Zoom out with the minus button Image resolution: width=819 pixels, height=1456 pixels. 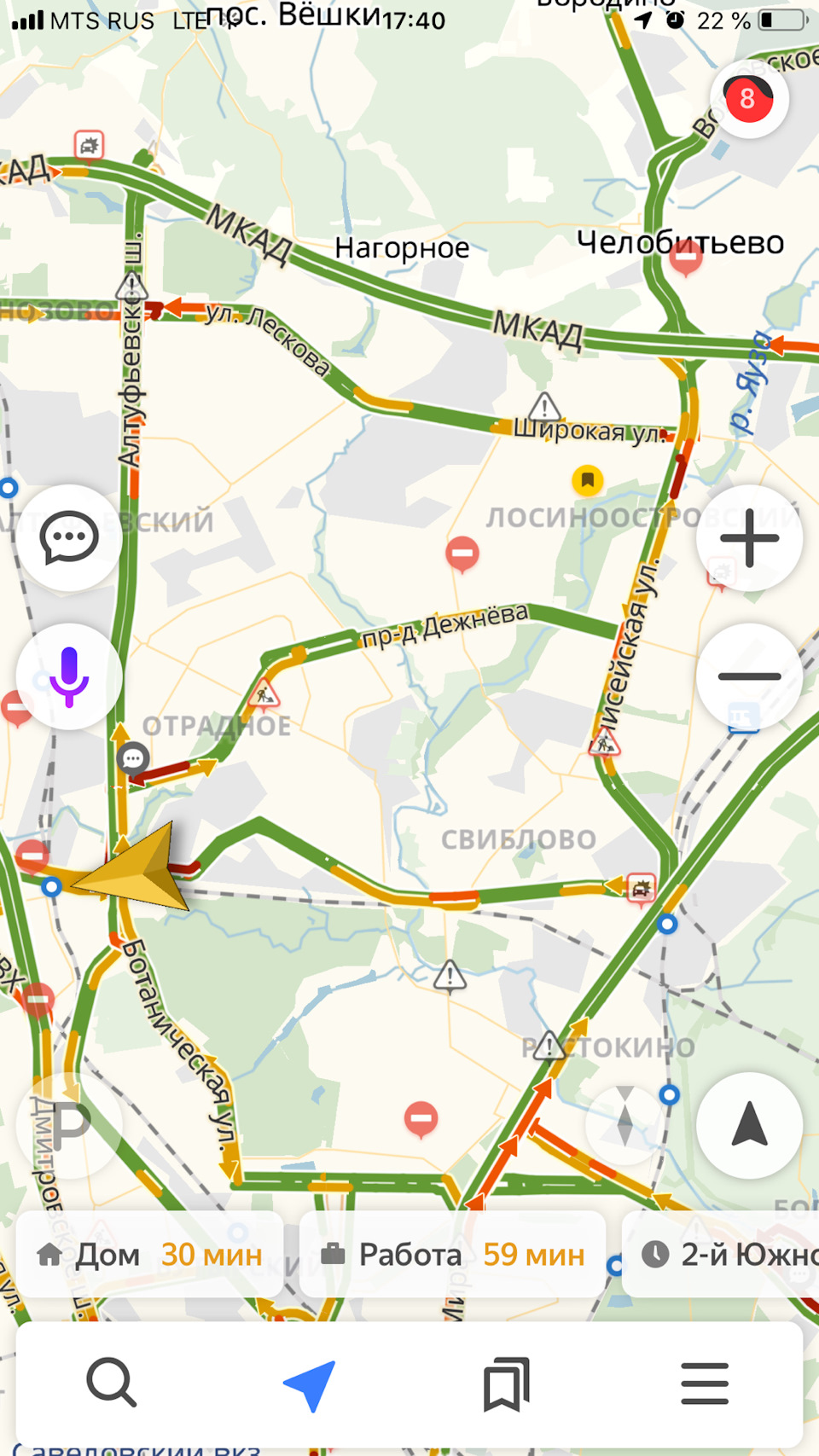pos(749,676)
